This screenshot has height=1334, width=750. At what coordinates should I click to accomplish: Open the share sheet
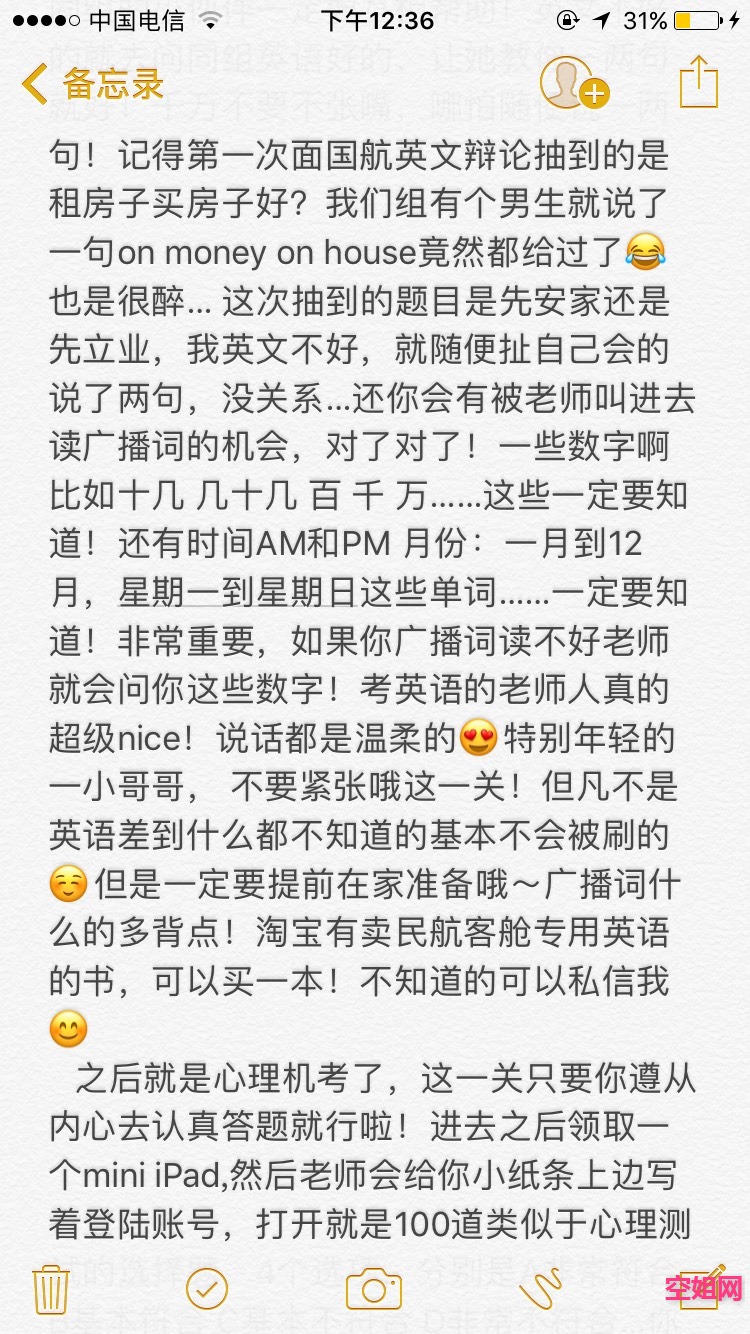point(698,82)
